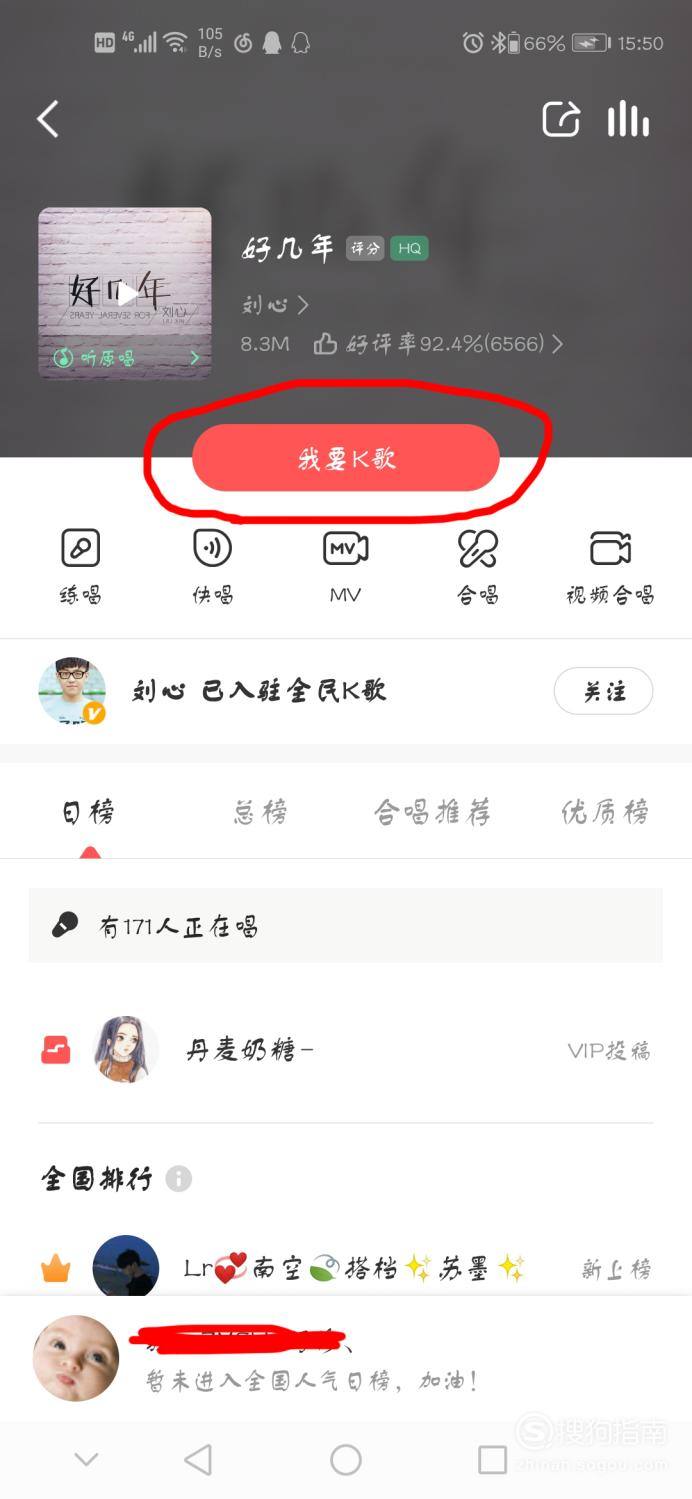
Task: Tap the red 我要K歌 button
Action: pyautogui.click(x=346, y=458)
